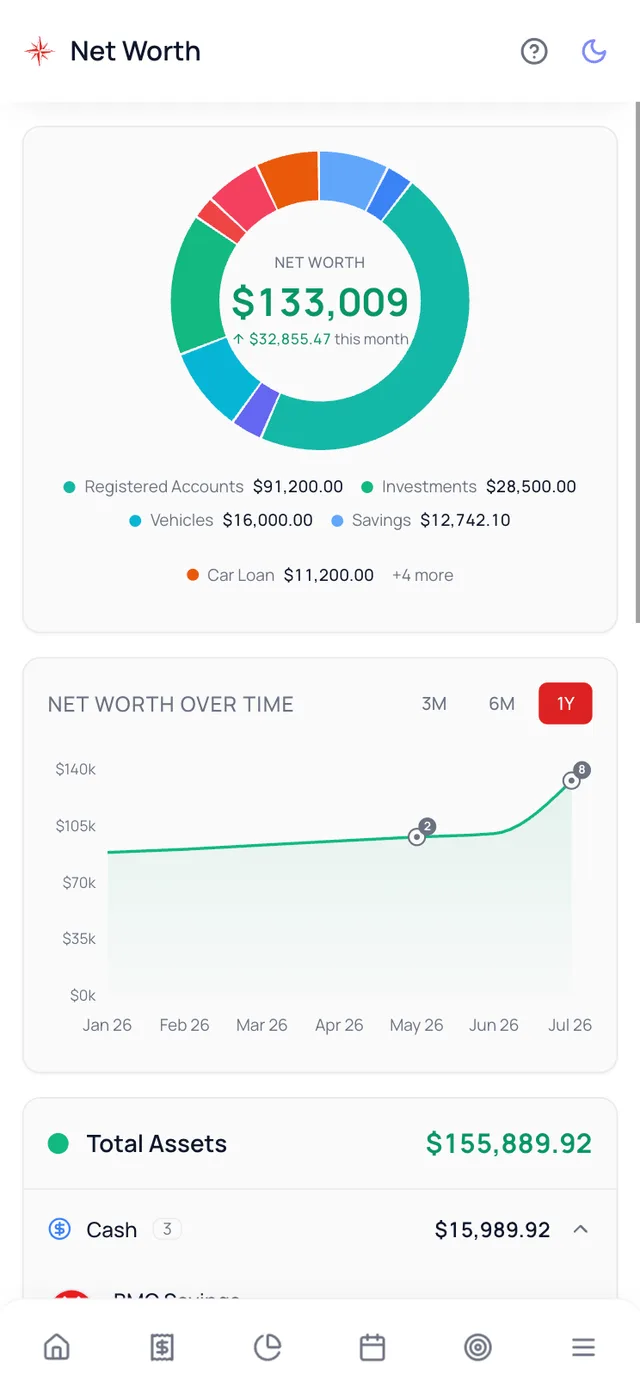Tap the July chart marker labeled 8
The width and height of the screenshot is (640, 1394).
[572, 780]
